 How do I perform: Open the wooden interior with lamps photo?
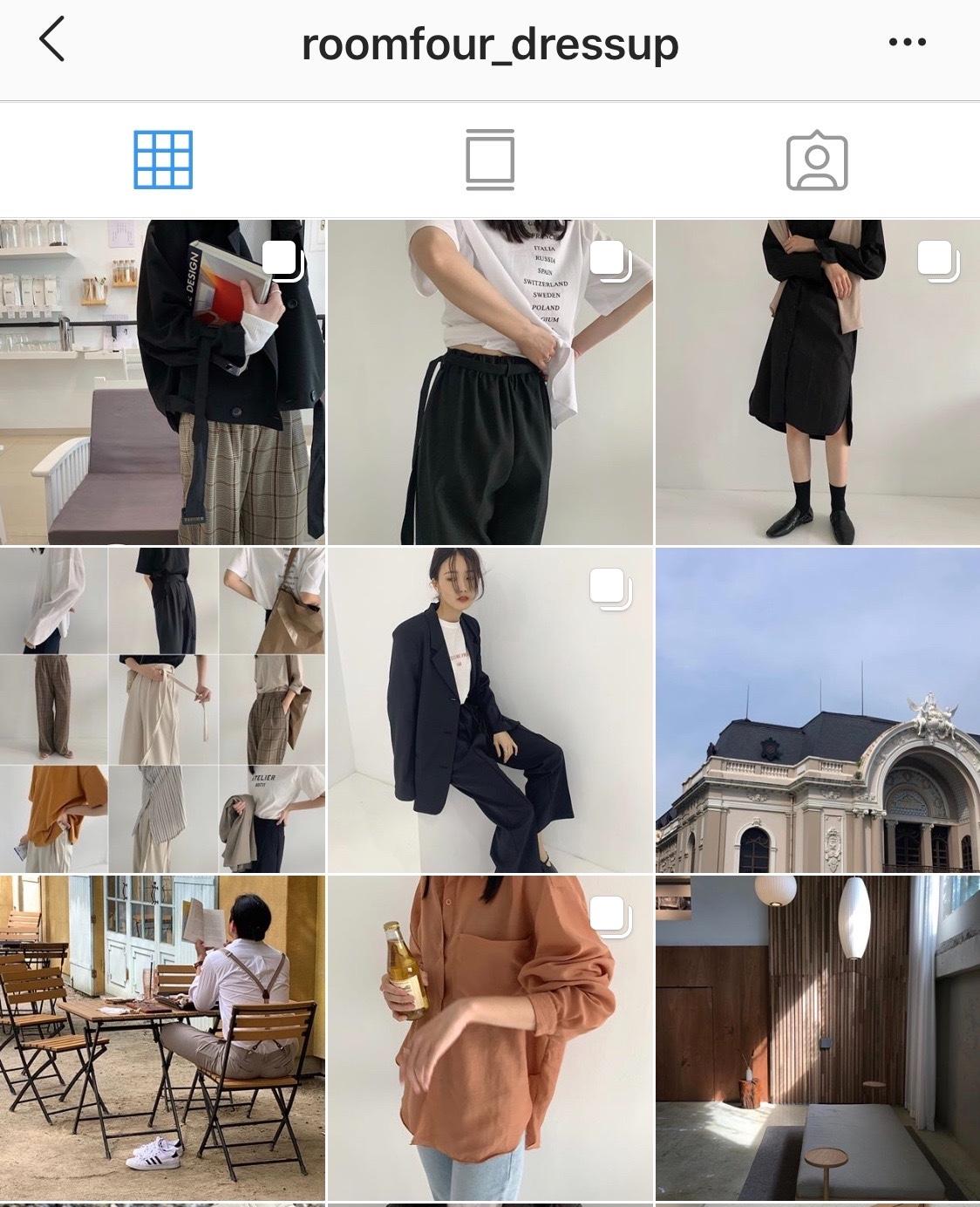point(817,1038)
